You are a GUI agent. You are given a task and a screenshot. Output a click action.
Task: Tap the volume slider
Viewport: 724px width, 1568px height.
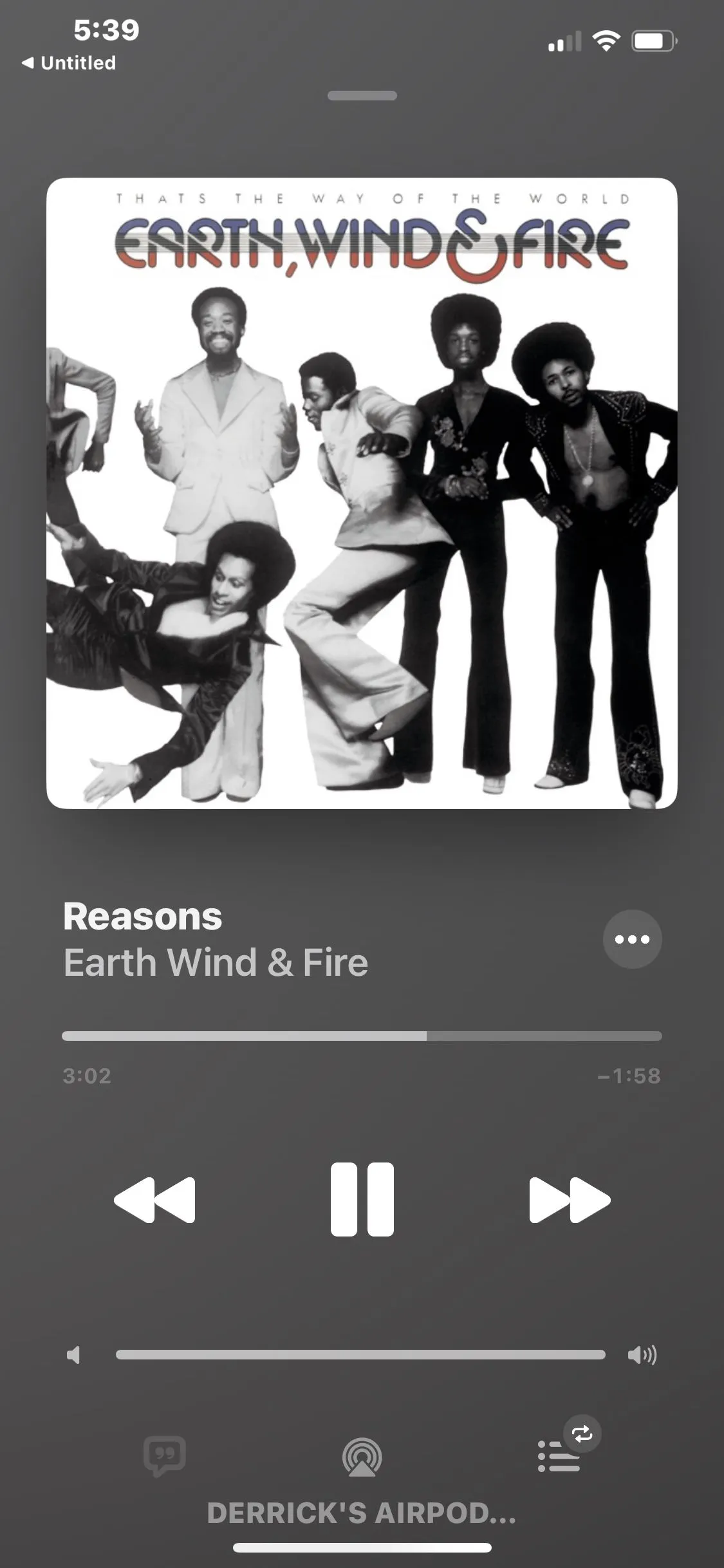coord(360,1355)
